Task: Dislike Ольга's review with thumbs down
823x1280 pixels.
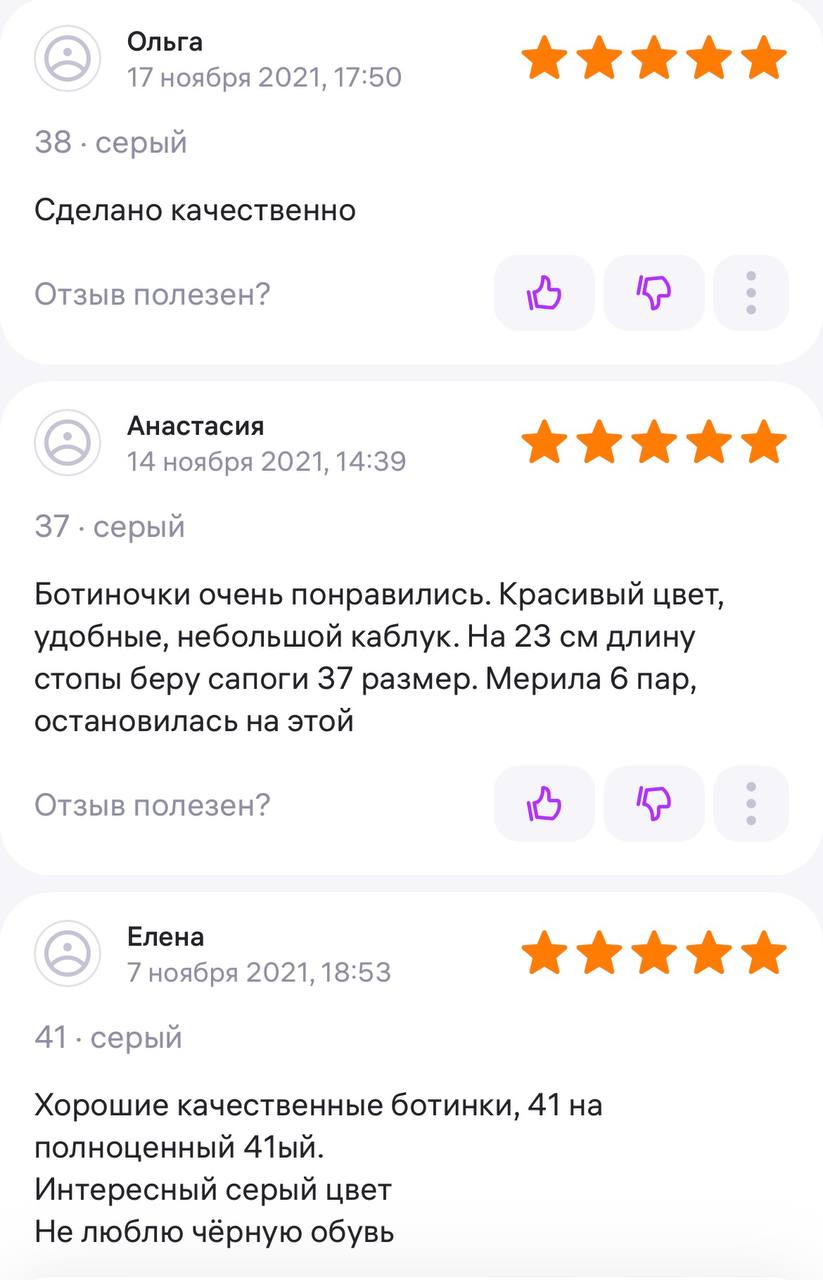Action: click(654, 293)
